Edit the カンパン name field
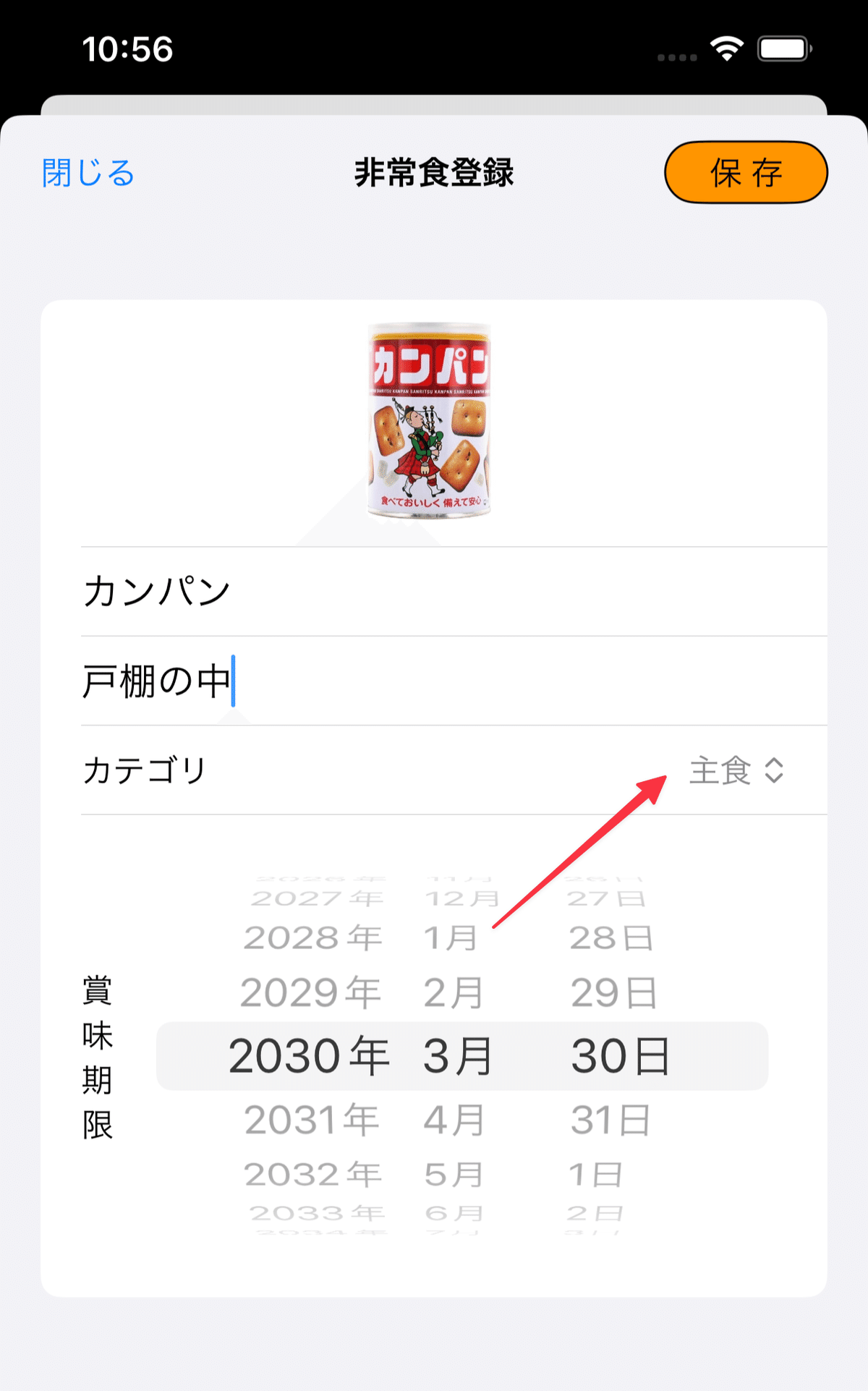This screenshot has height=1391, width=868. 434,592
